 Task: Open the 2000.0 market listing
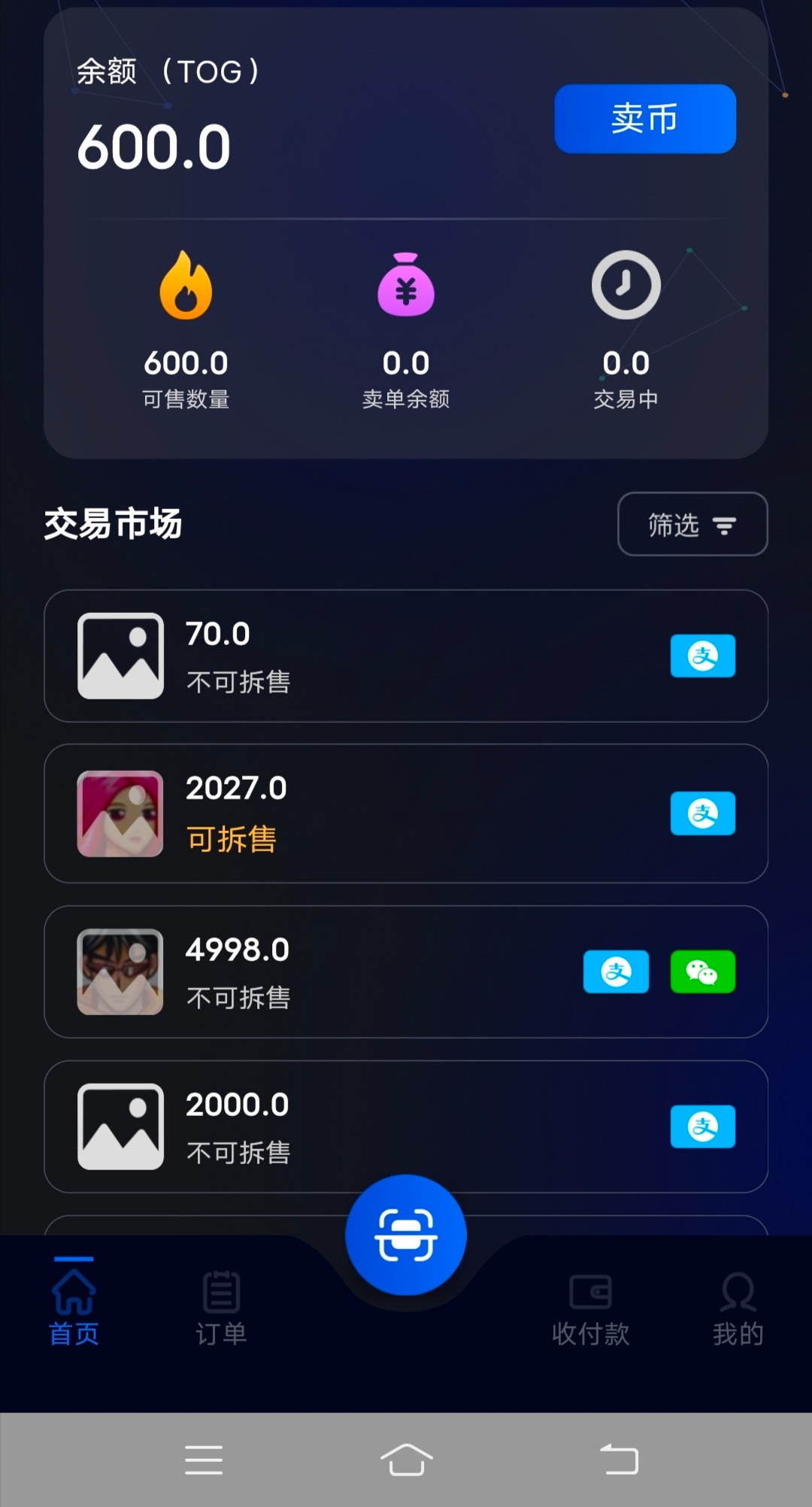click(x=406, y=1126)
